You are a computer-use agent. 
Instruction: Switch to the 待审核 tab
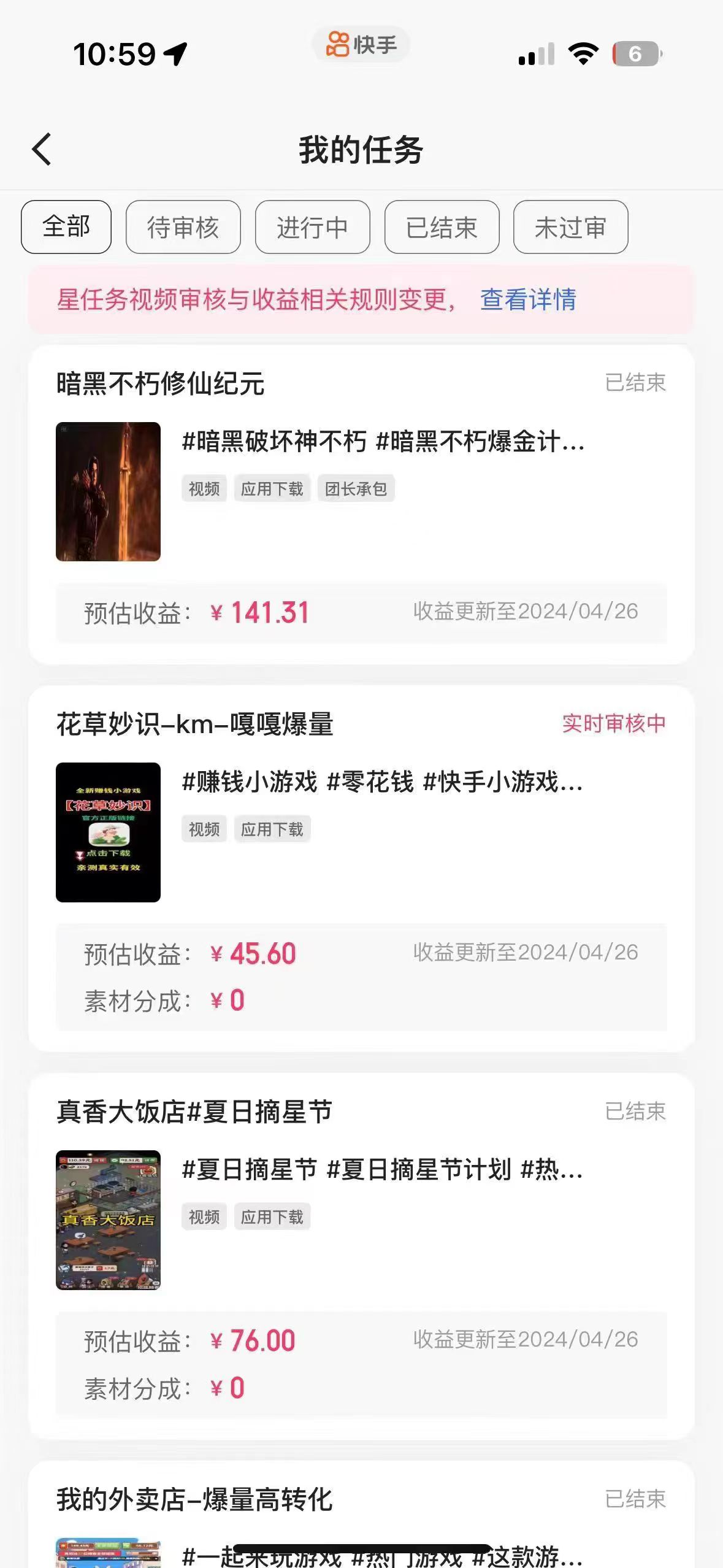tap(183, 227)
